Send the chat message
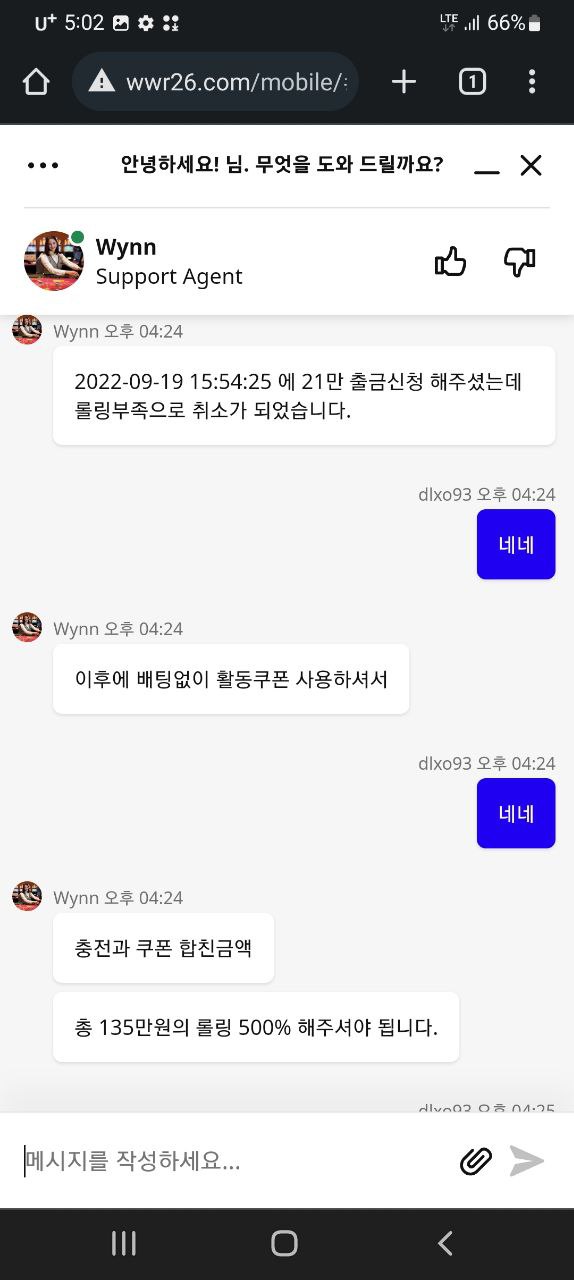Screen dimensions: 574x1280 point(527,1161)
